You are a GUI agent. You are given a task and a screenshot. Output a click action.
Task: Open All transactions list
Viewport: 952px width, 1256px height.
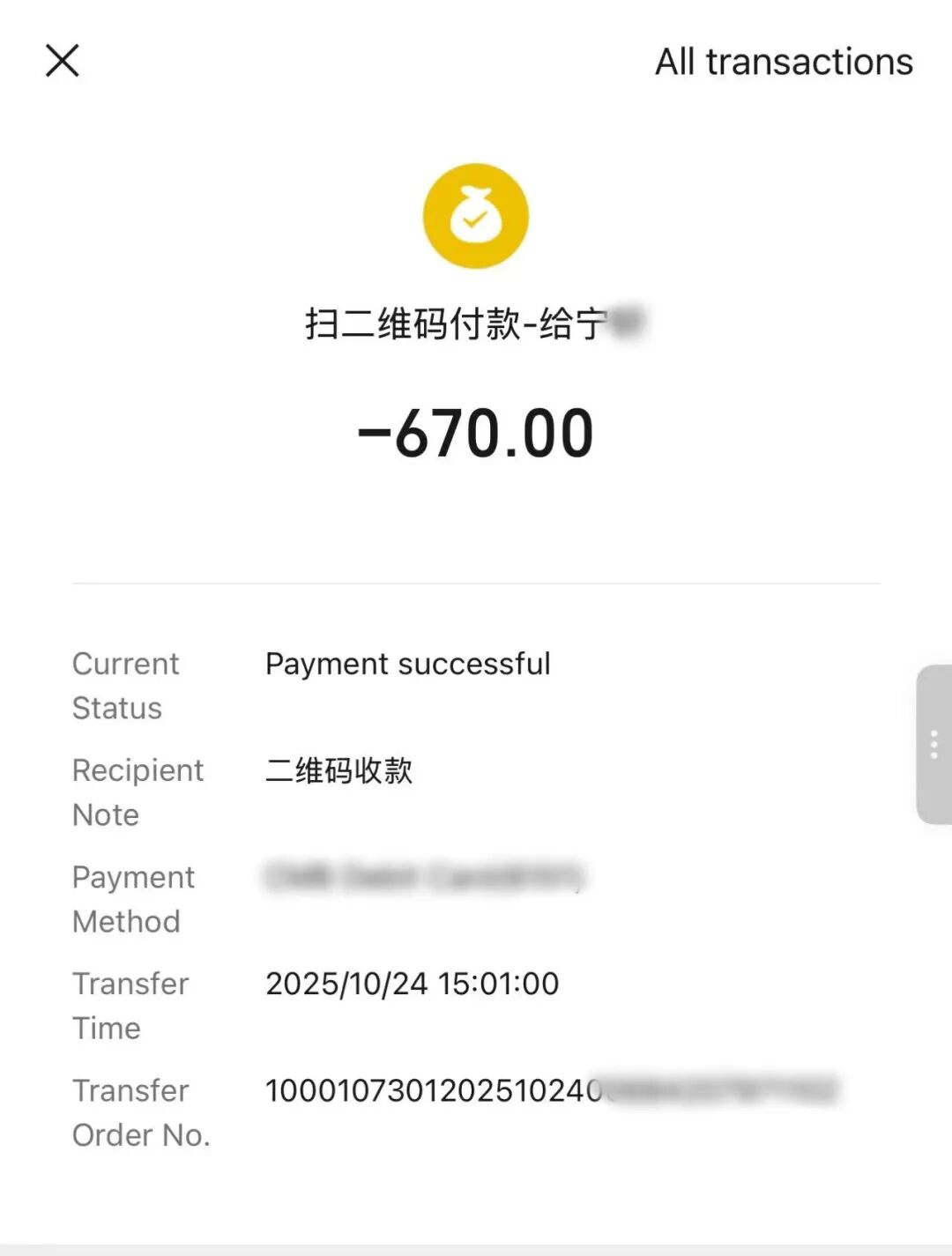coord(783,62)
